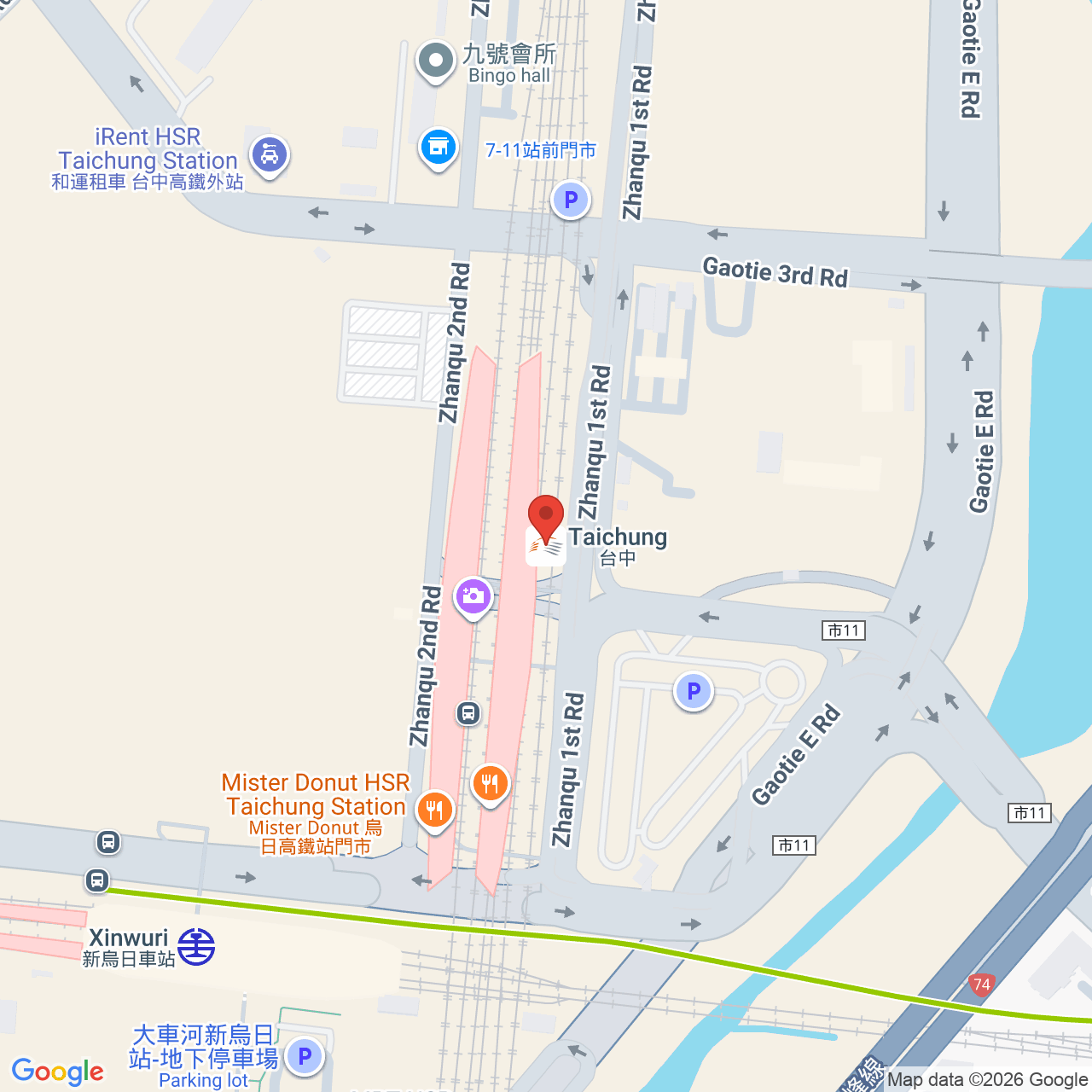Tap the Xinwuri train station icon
This screenshot has width=1092, height=1092.
click(196, 947)
